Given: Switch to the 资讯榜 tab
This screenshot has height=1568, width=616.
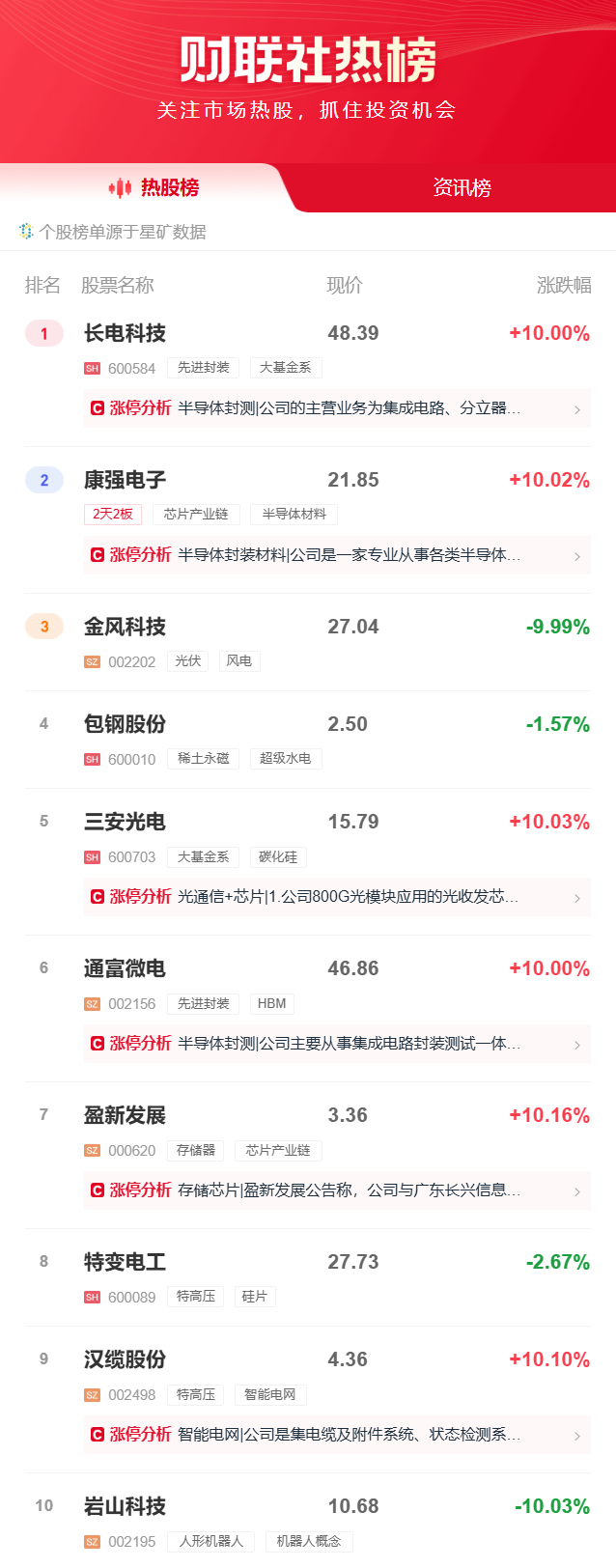Looking at the screenshot, I should [462, 187].
